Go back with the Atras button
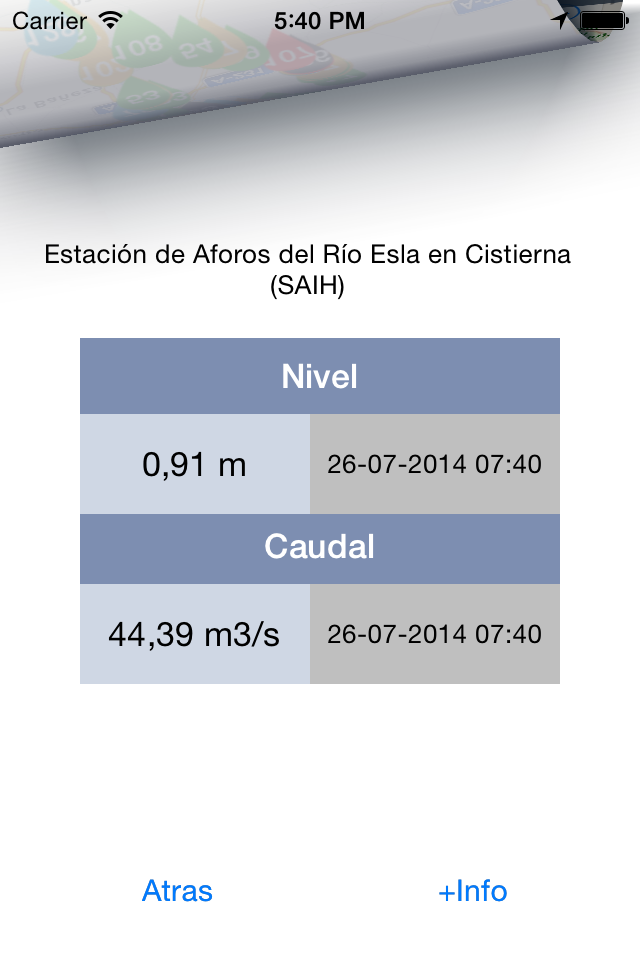Viewport: 640px width, 960px height. click(x=177, y=891)
